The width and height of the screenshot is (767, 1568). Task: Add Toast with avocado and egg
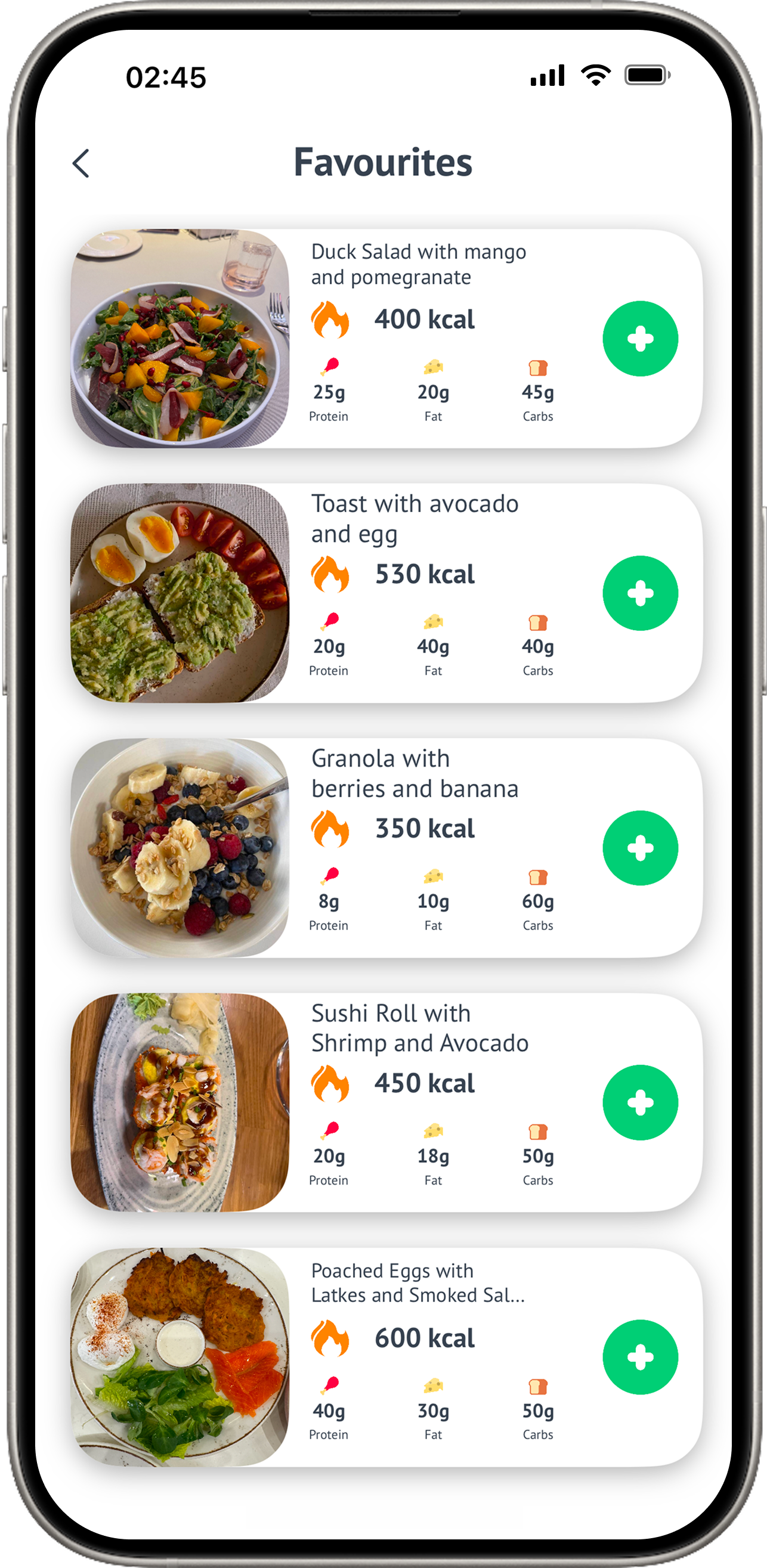point(640,593)
